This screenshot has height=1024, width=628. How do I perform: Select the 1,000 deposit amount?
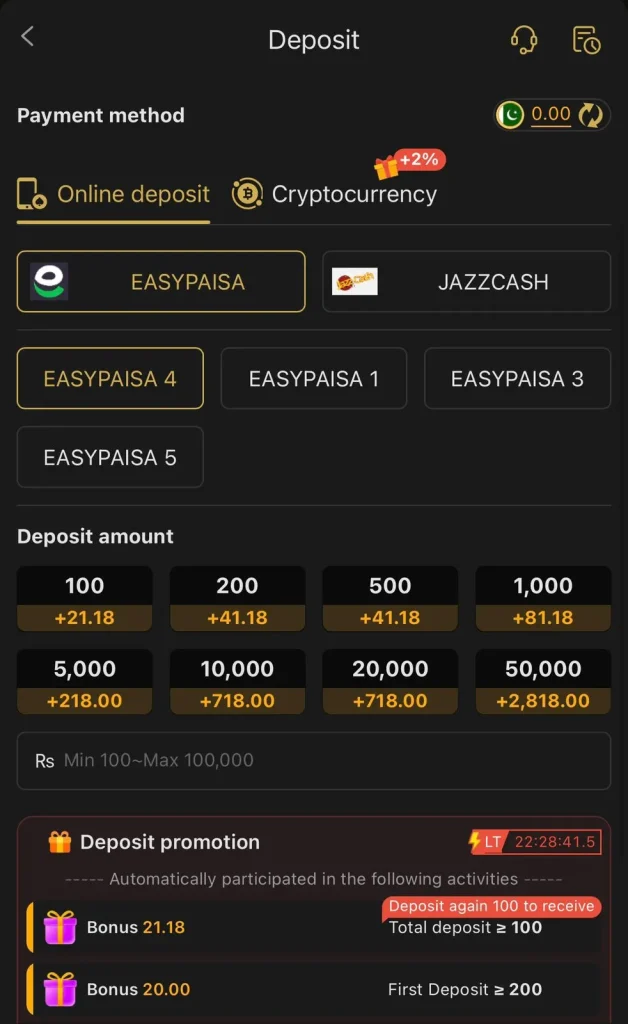coord(543,600)
